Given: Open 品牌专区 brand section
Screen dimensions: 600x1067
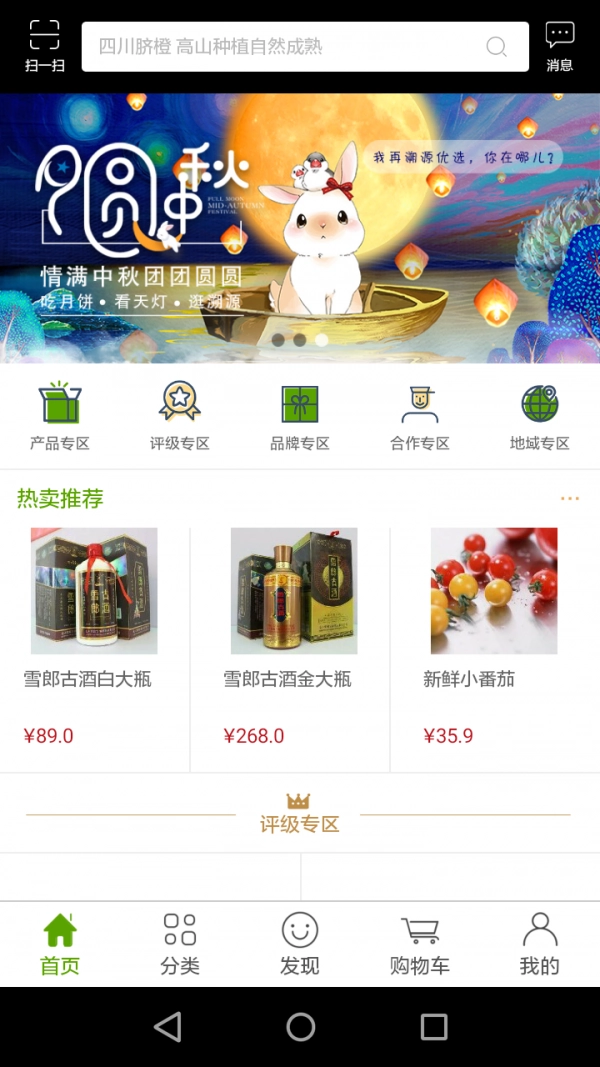Looking at the screenshot, I should 300,416.
